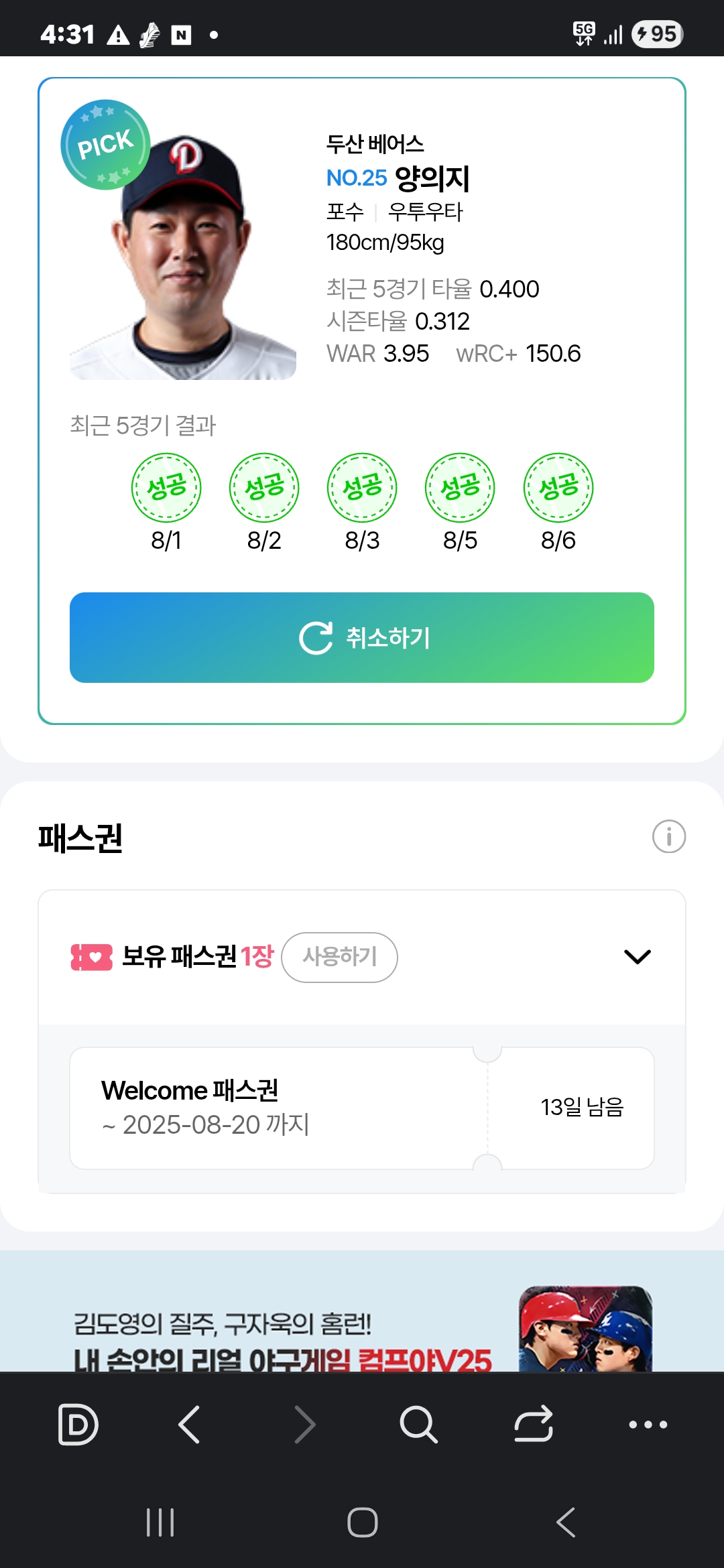Go back to the previous page in the browser toolbar
Viewport: 724px width, 1568px height.
190,1424
